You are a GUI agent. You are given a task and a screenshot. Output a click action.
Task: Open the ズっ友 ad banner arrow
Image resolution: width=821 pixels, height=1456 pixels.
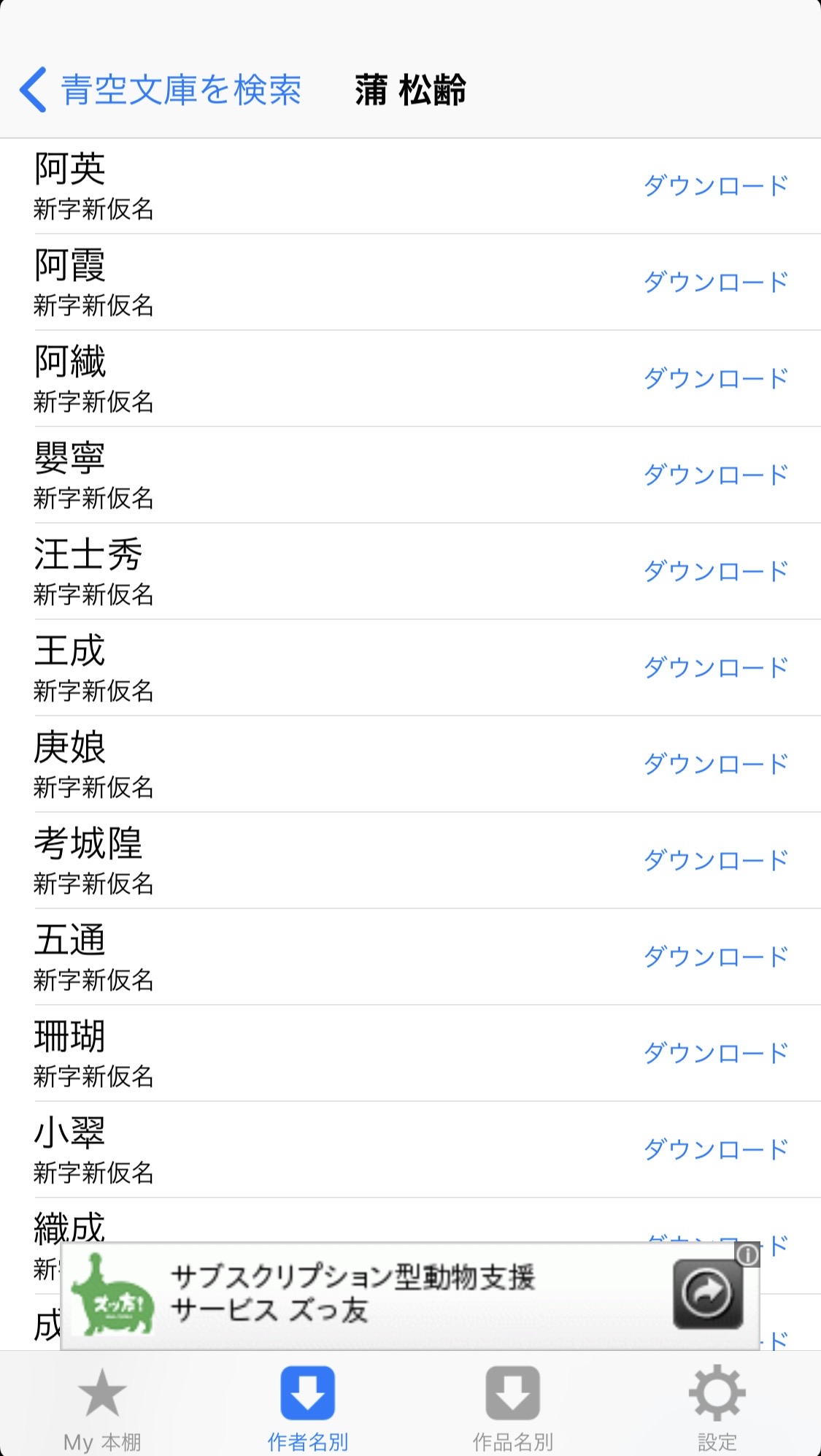click(707, 1294)
